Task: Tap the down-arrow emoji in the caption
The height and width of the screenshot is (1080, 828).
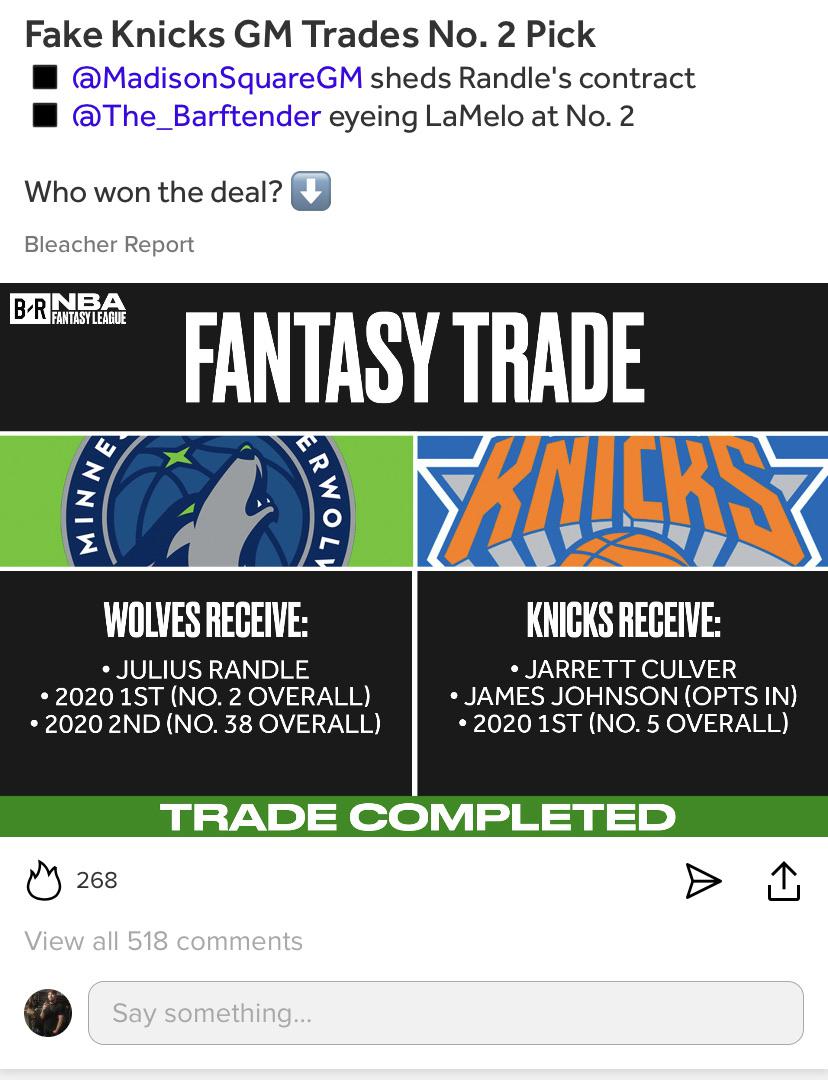Action: tap(310, 190)
